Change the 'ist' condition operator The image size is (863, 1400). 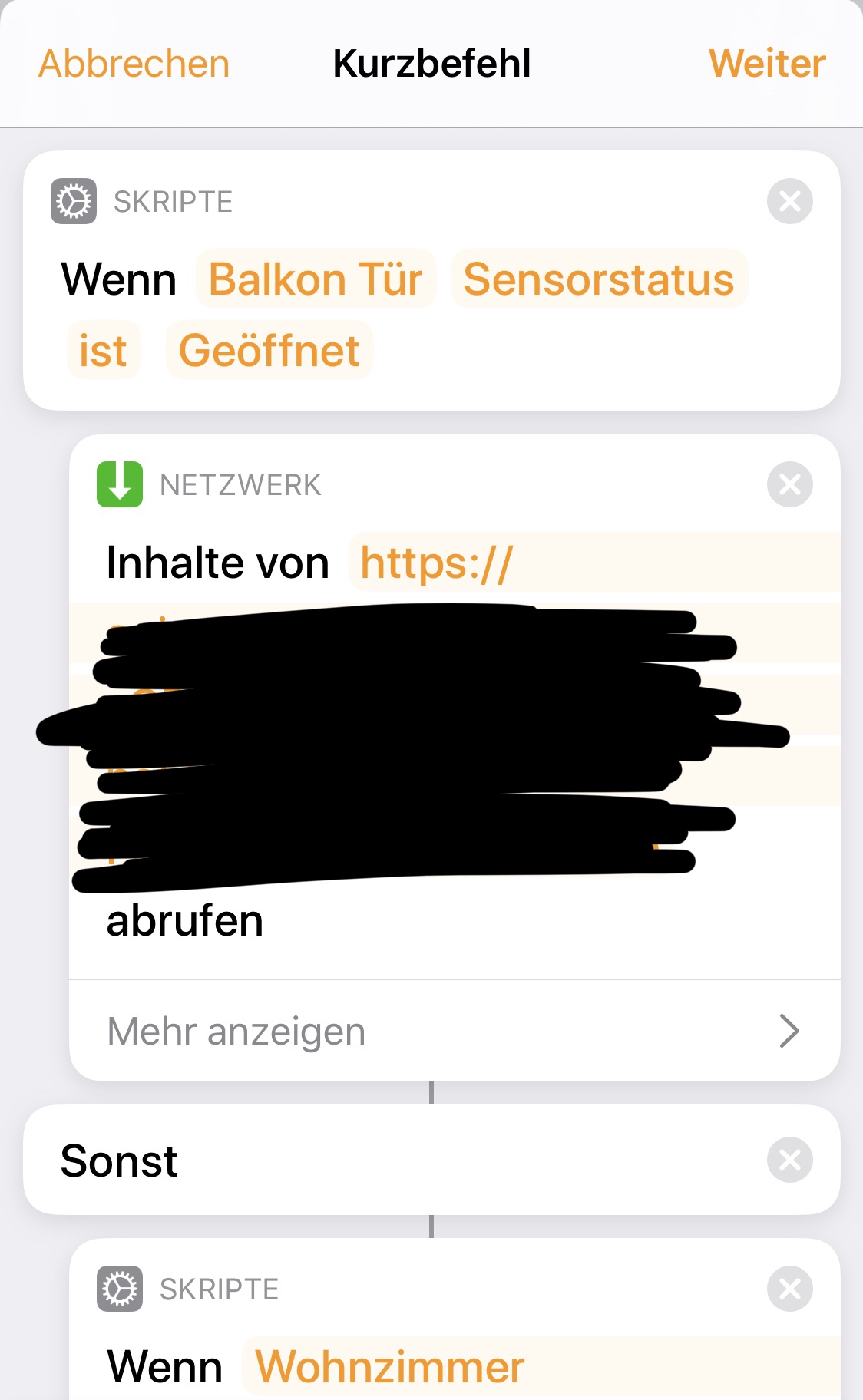click(104, 351)
